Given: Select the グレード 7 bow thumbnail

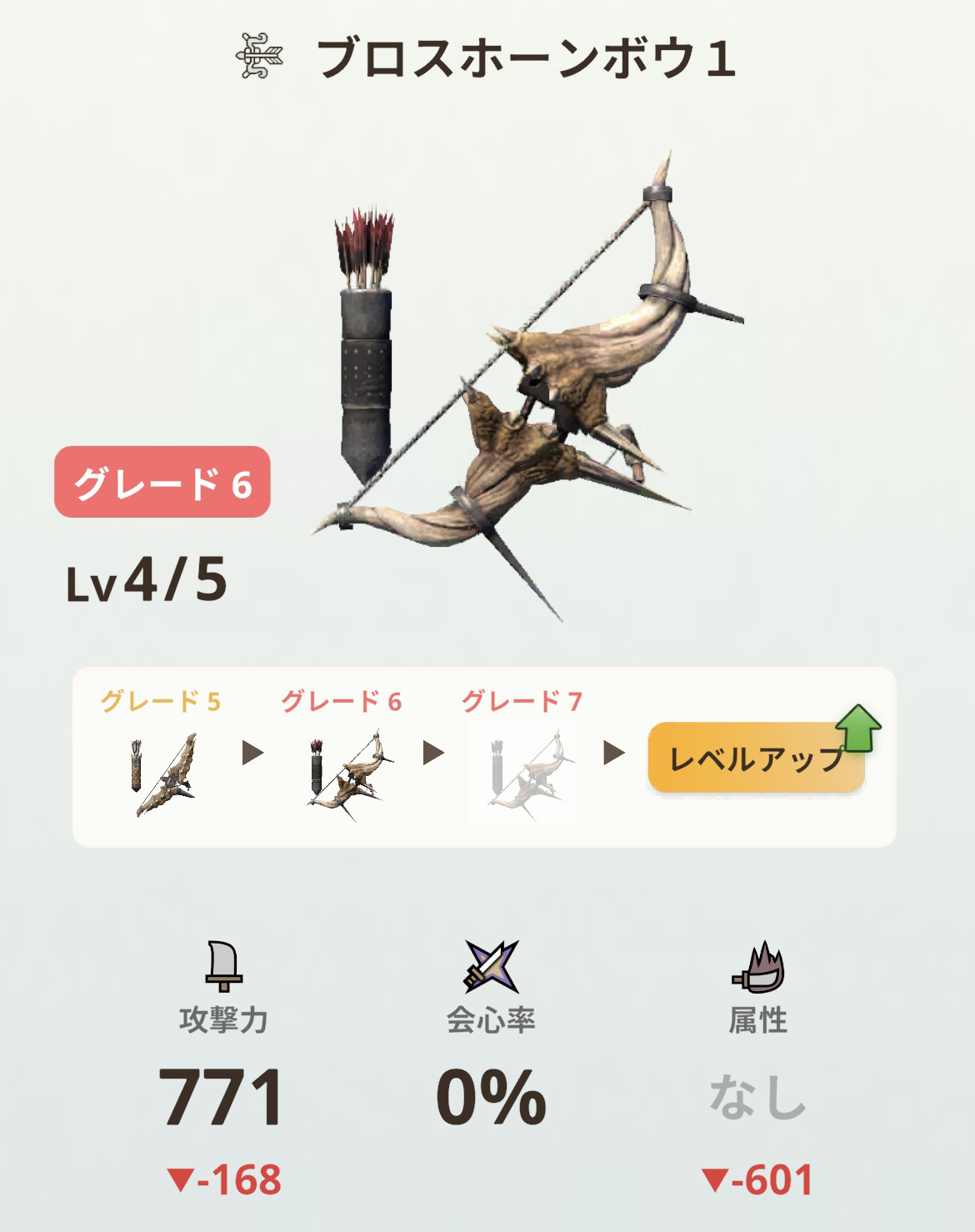Looking at the screenshot, I should [x=522, y=773].
